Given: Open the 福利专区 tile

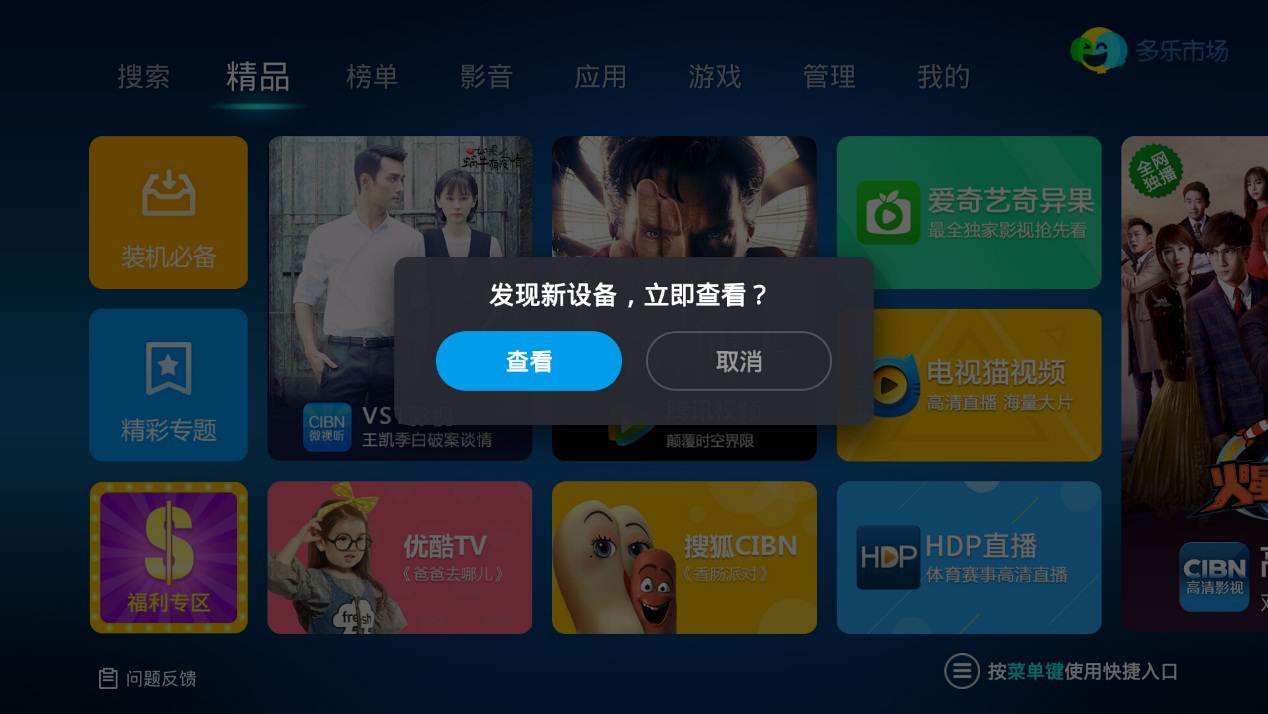Looking at the screenshot, I should (x=168, y=557).
